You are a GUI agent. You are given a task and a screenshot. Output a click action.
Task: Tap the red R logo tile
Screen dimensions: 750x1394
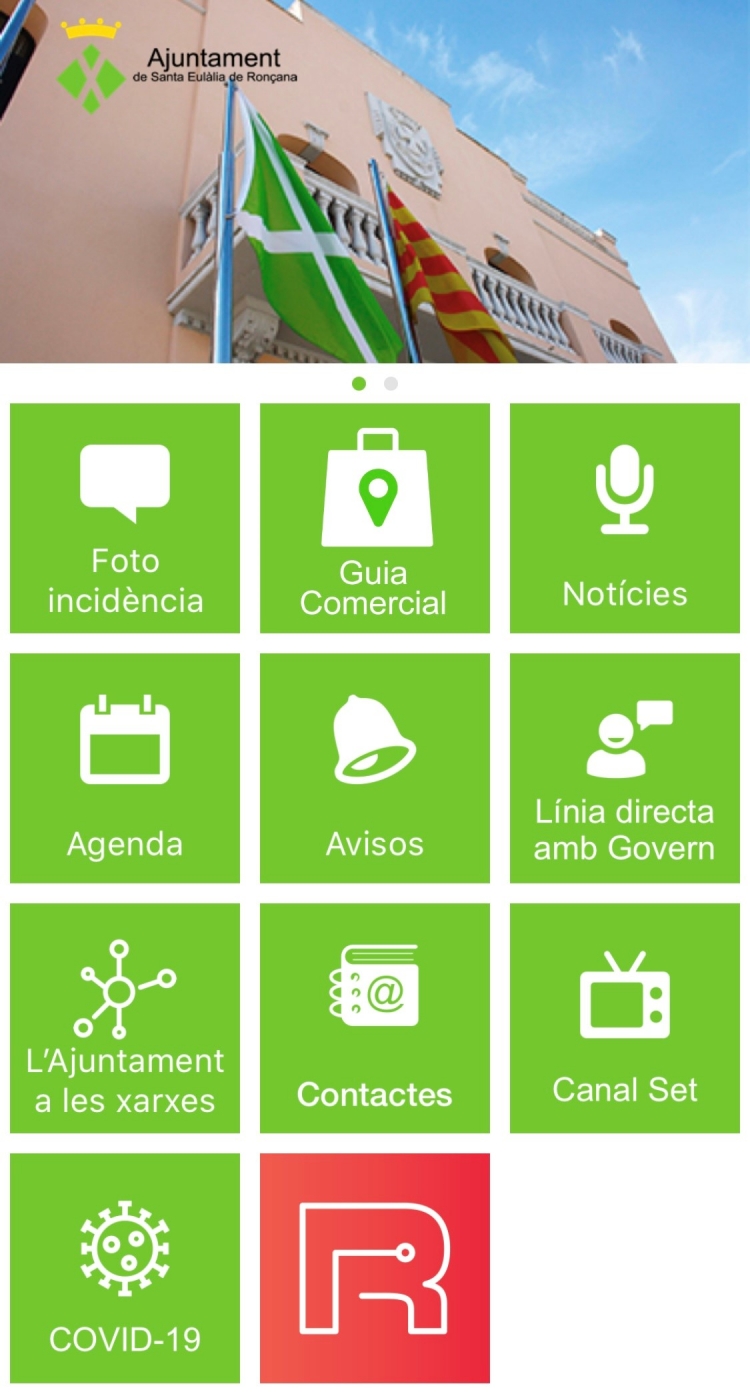click(375, 1268)
